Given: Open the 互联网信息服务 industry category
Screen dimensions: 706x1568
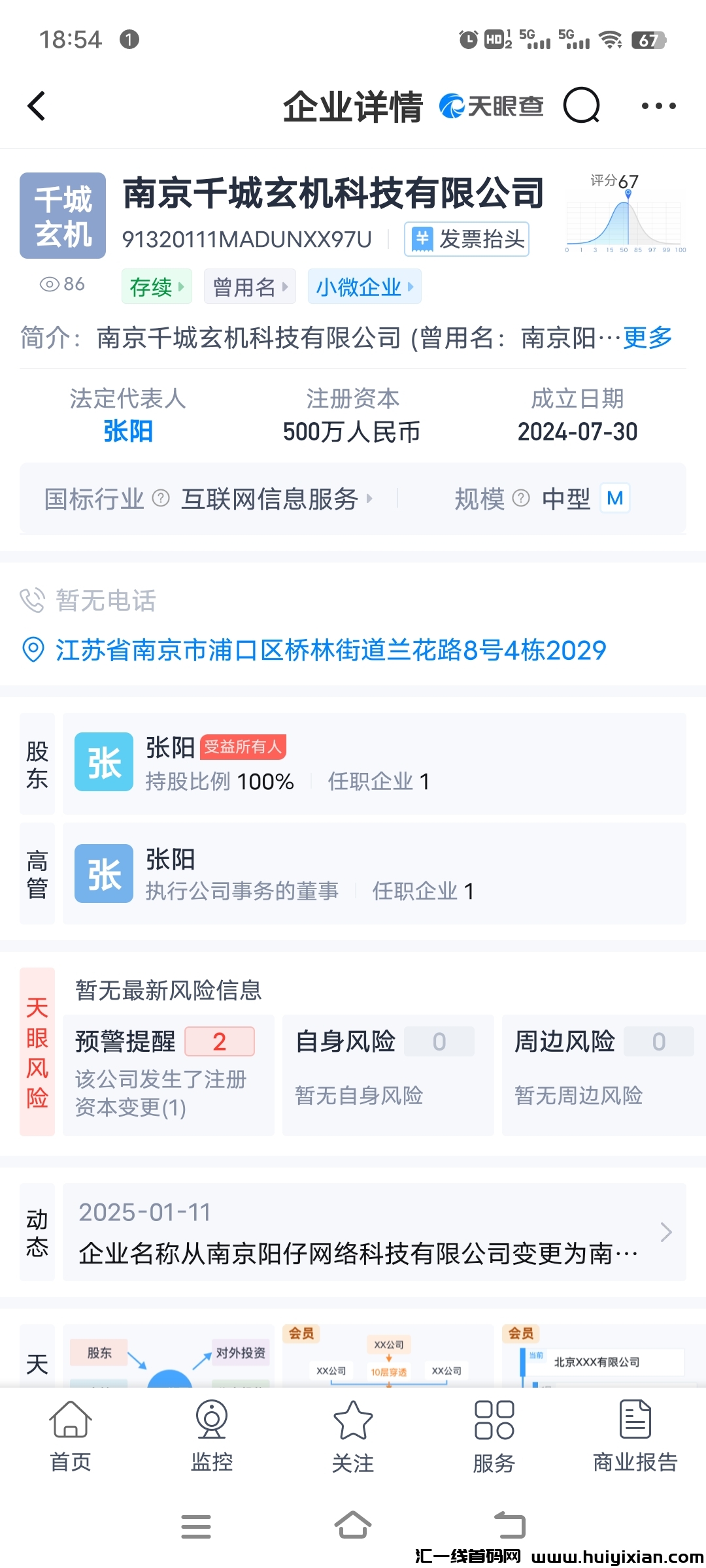Looking at the screenshot, I should click(x=275, y=499).
